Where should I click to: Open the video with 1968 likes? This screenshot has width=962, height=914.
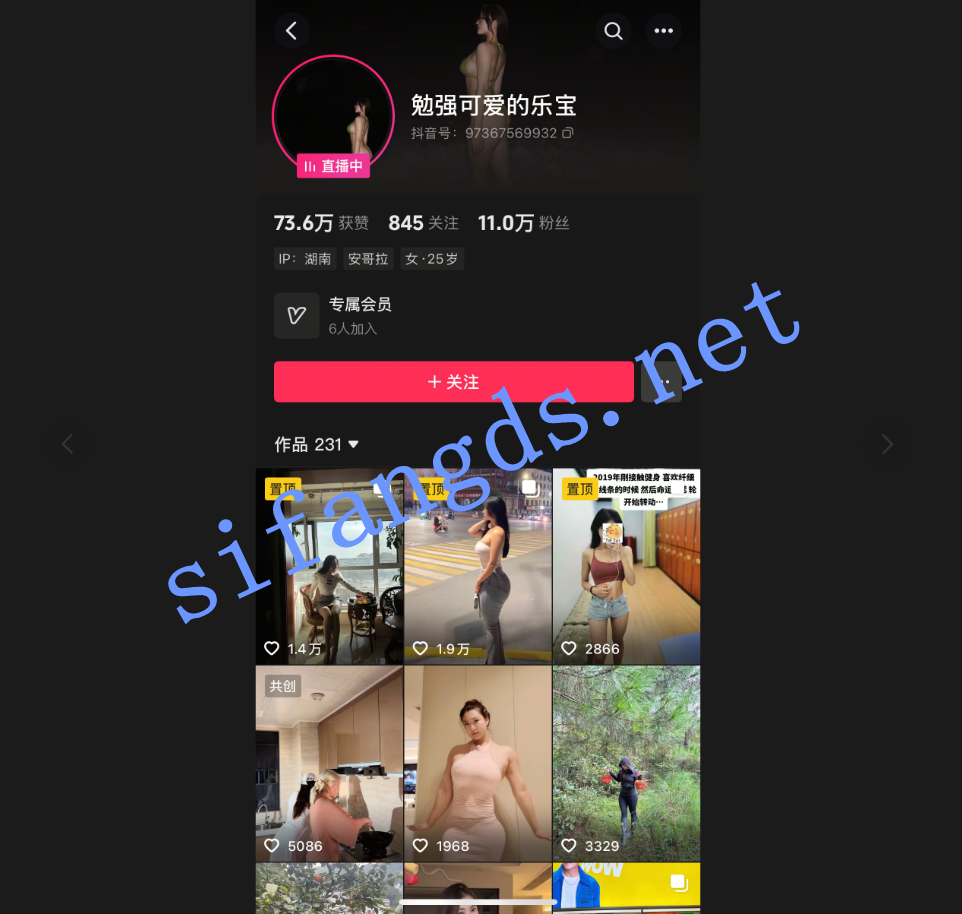click(x=477, y=763)
